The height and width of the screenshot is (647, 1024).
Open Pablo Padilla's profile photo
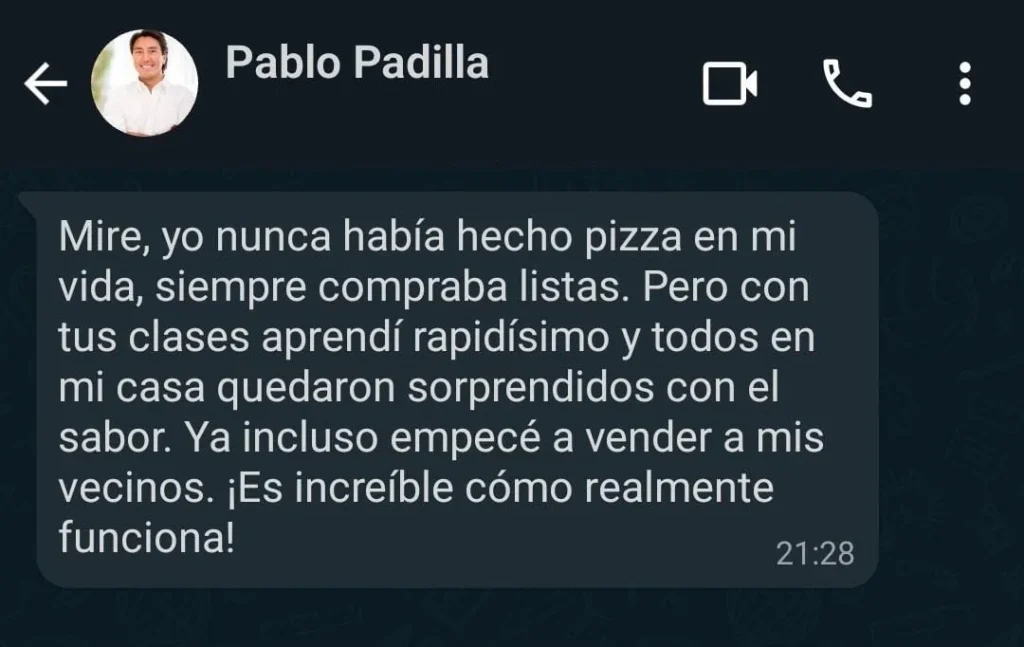pyautogui.click(x=144, y=83)
